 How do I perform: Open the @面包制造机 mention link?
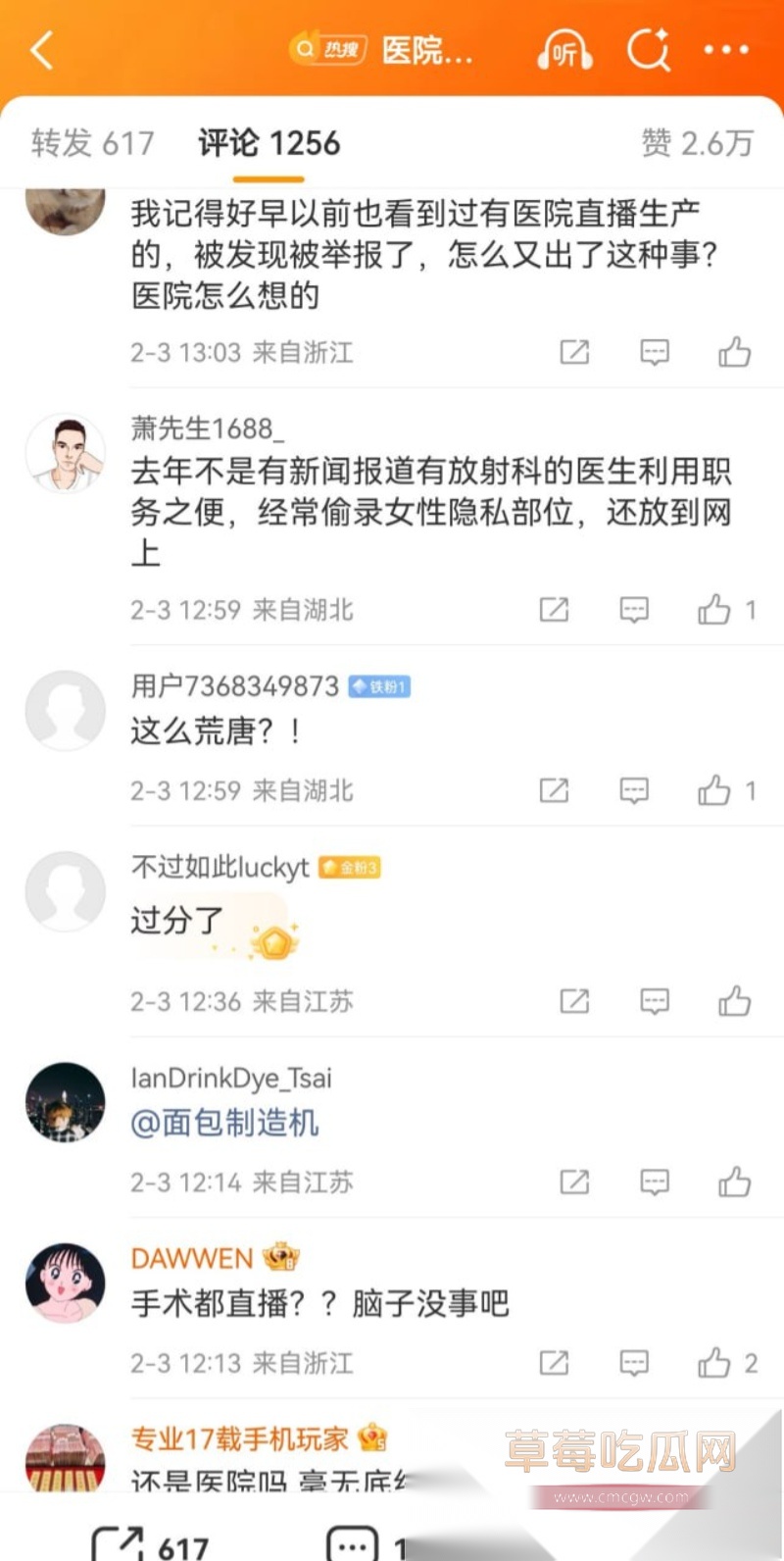point(222,1123)
